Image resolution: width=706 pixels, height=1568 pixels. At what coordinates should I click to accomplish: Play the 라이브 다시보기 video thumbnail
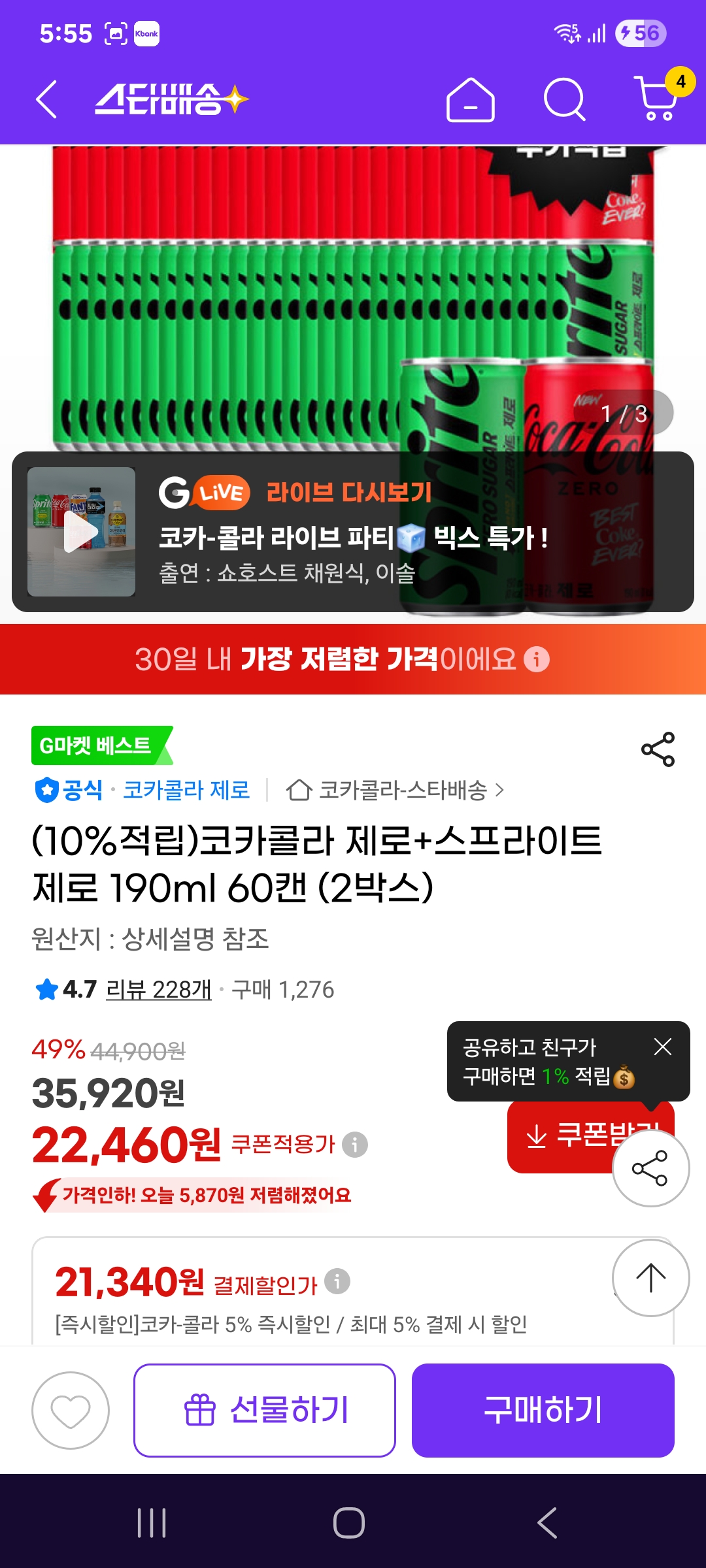(x=82, y=532)
